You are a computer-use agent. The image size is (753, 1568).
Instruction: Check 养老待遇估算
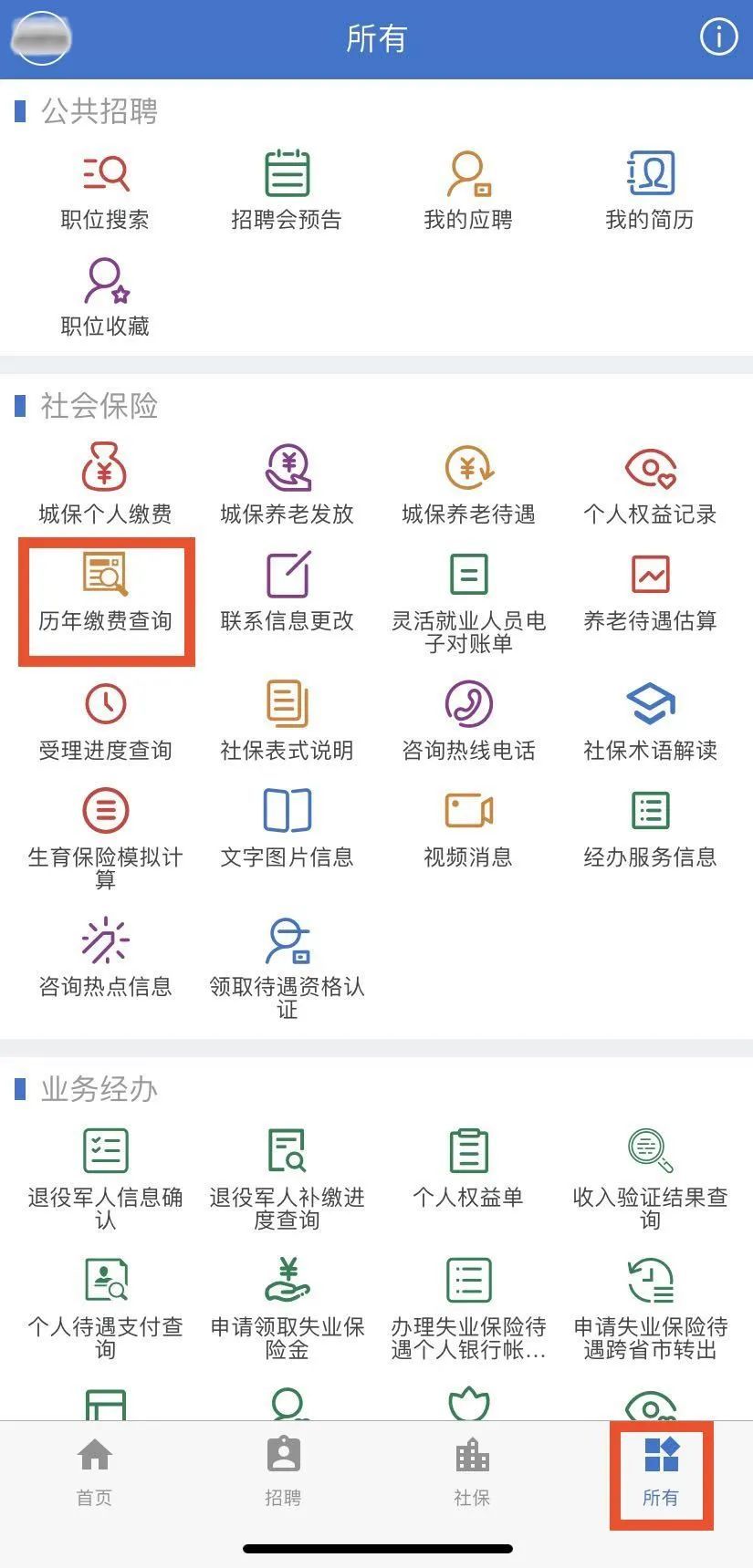[650, 591]
